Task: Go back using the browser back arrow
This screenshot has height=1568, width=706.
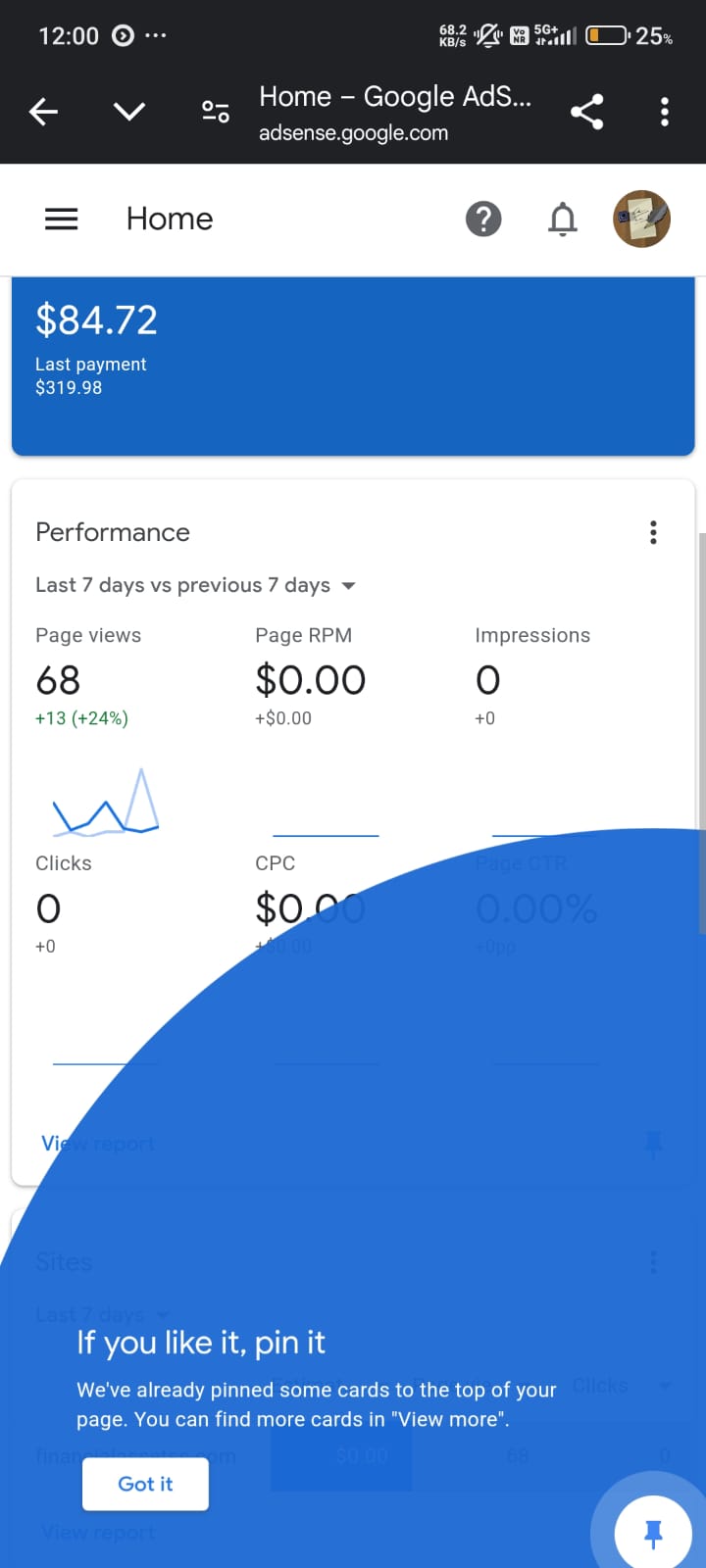Action: tap(43, 112)
